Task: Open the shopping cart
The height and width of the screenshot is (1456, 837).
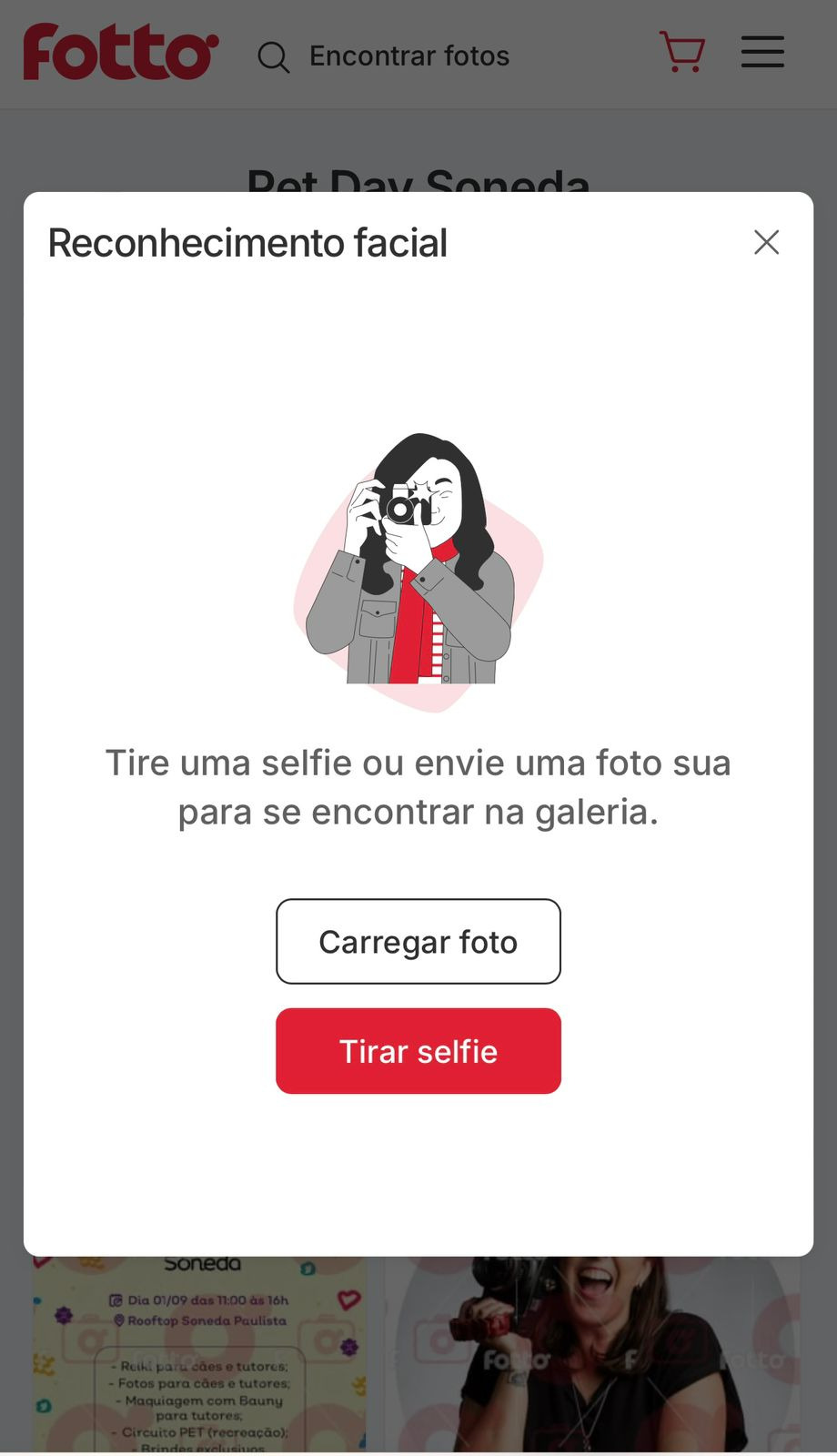Action: [681, 53]
